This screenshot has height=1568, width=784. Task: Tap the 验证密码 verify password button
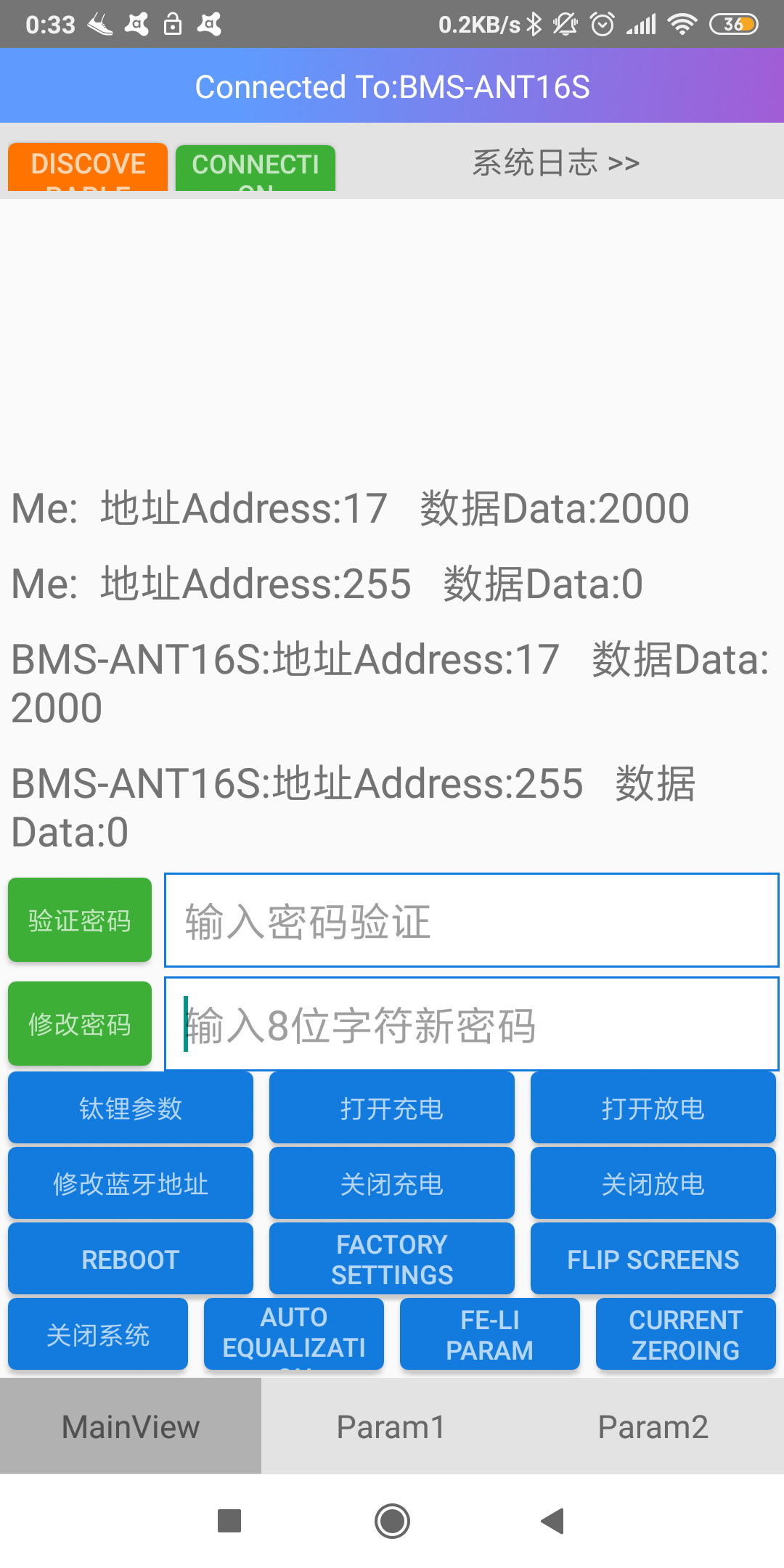[80, 920]
